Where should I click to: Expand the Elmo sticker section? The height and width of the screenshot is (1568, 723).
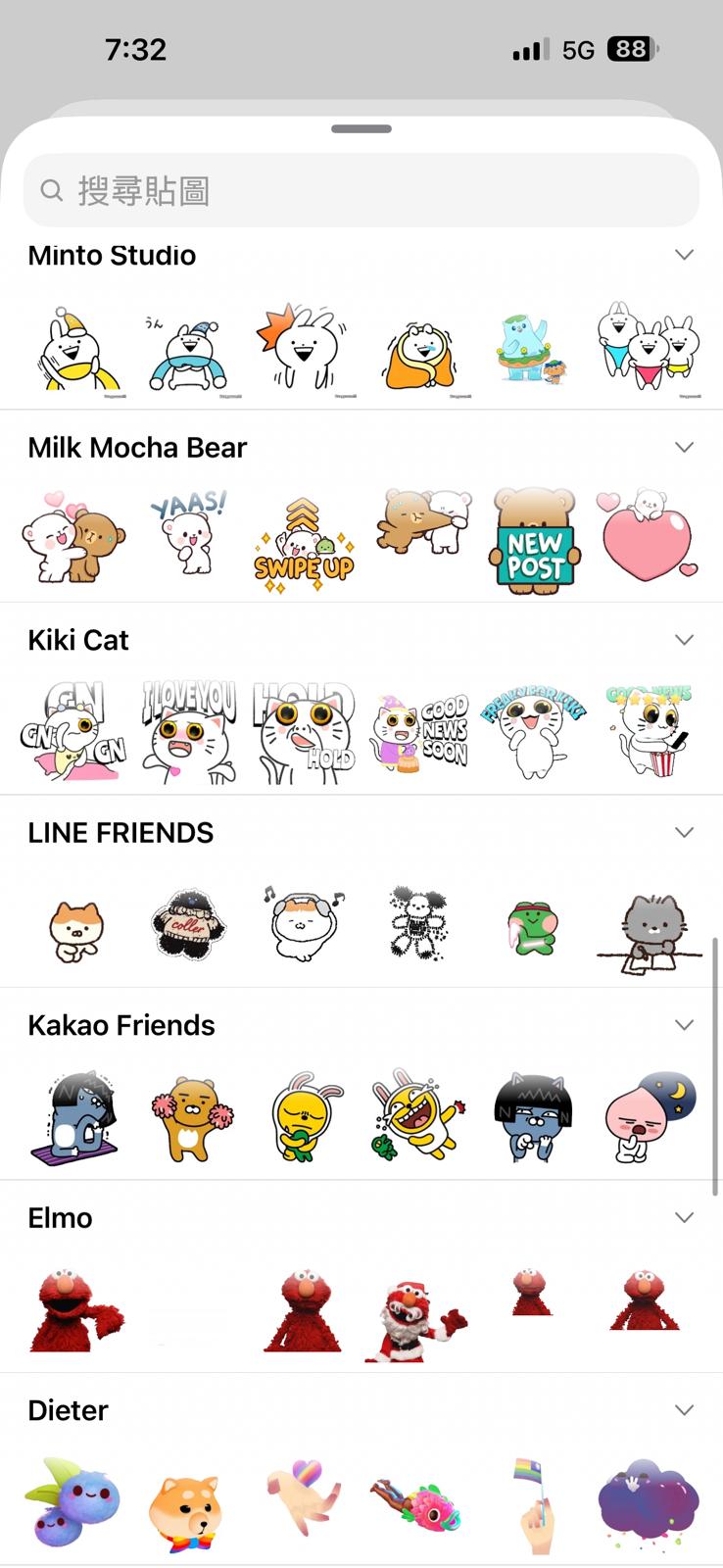(685, 1217)
